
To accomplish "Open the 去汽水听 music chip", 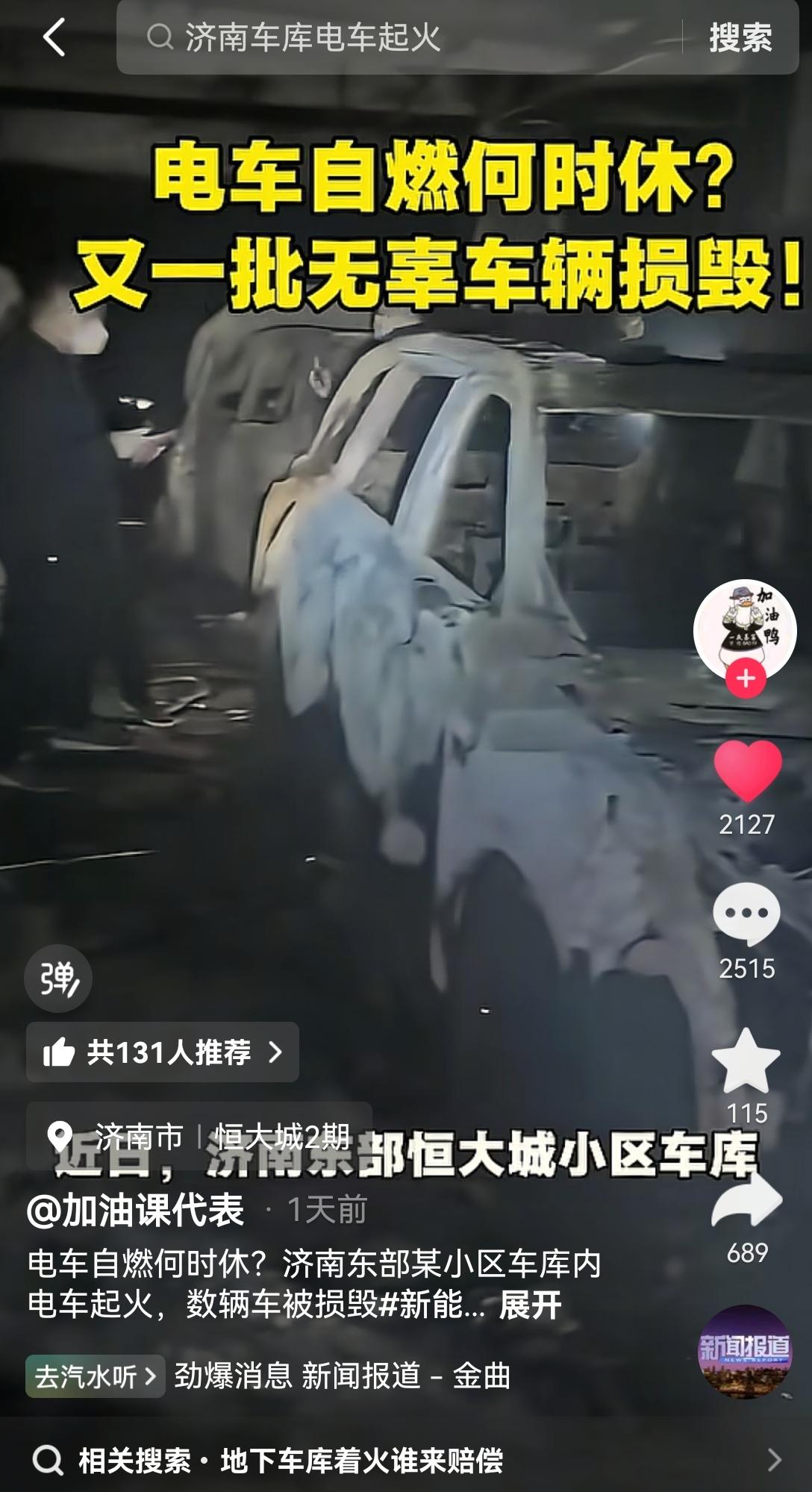I will (x=96, y=1376).
